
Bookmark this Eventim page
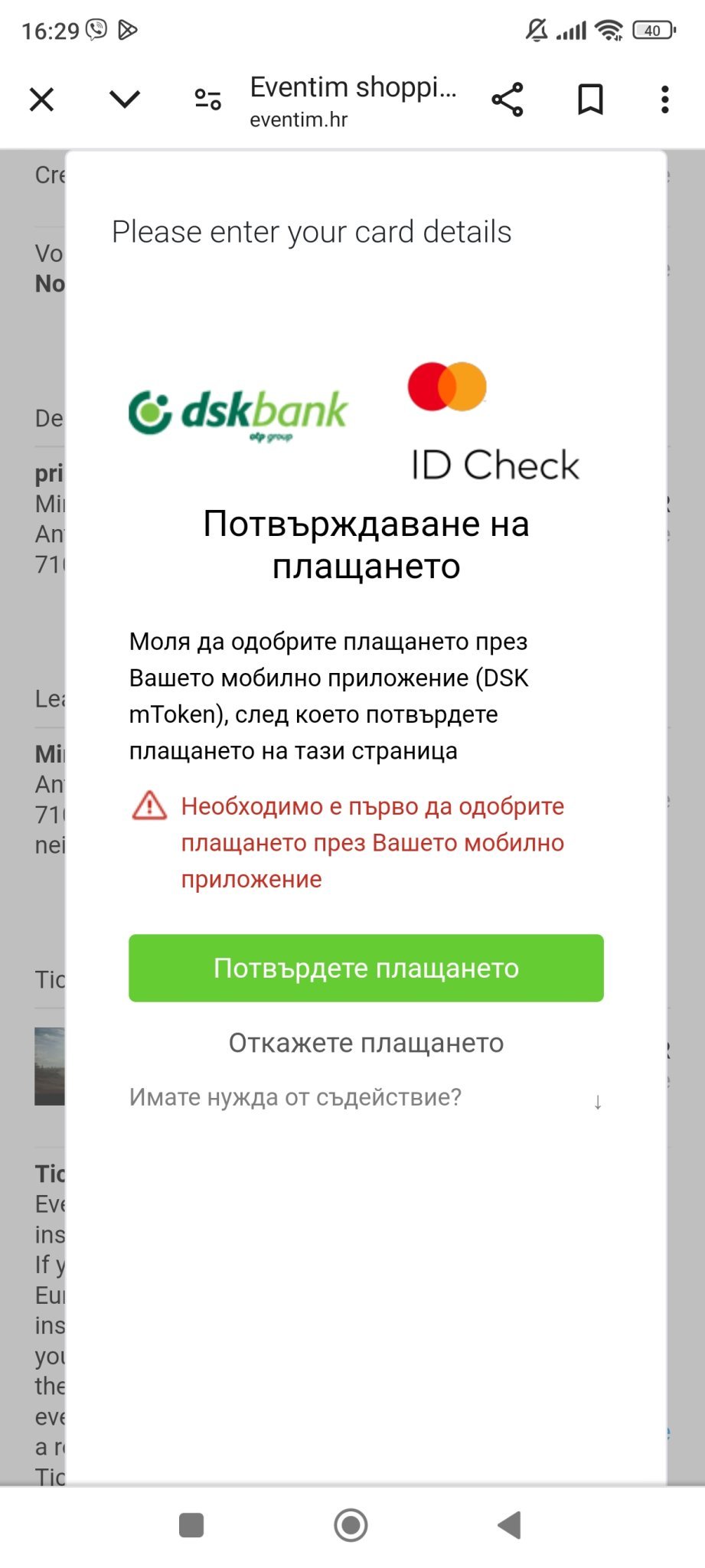tap(589, 100)
